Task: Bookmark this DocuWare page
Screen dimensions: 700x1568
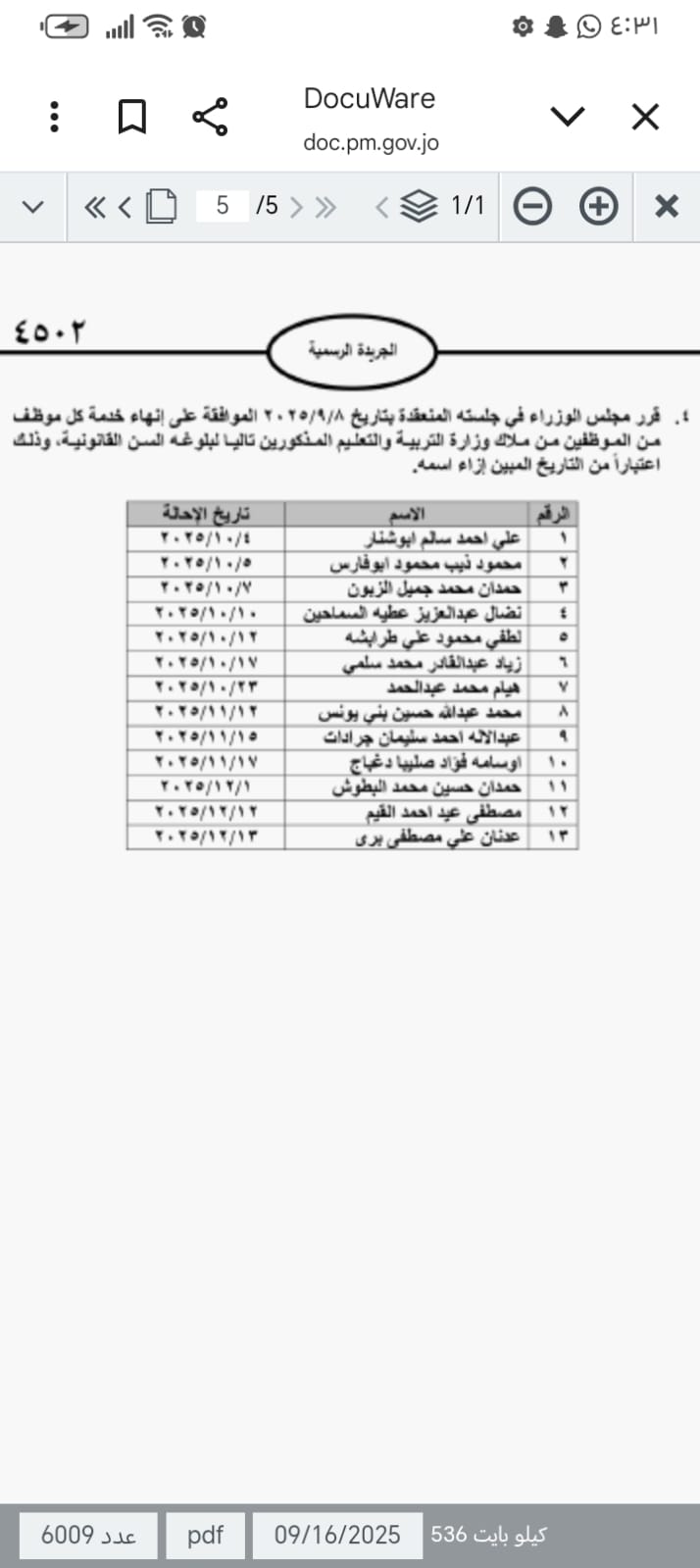Action: click(131, 117)
